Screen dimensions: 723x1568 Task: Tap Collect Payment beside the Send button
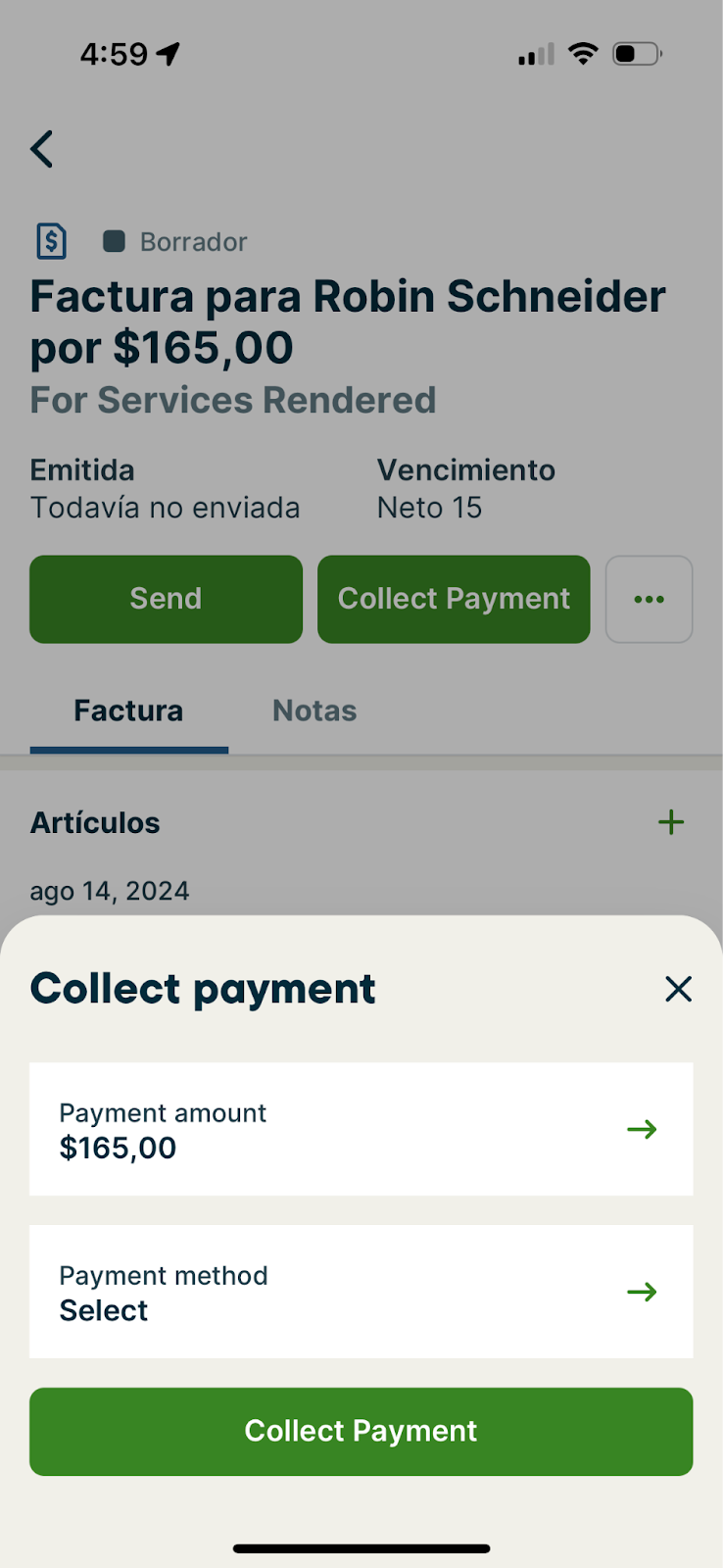(454, 599)
